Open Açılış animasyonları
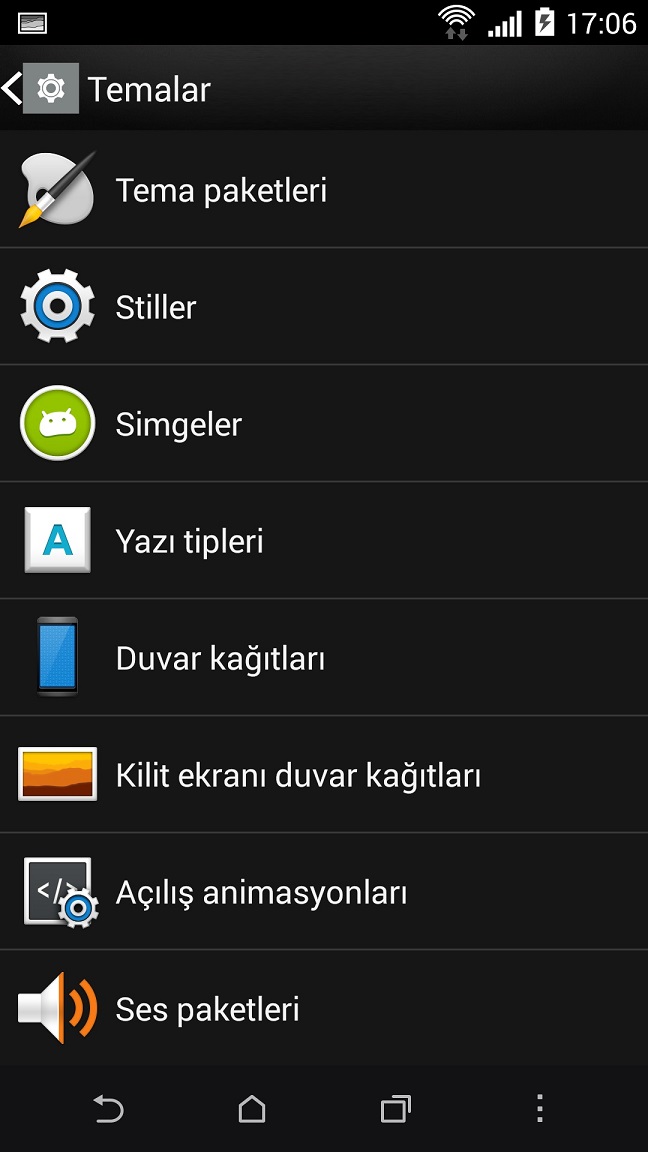 (324, 890)
